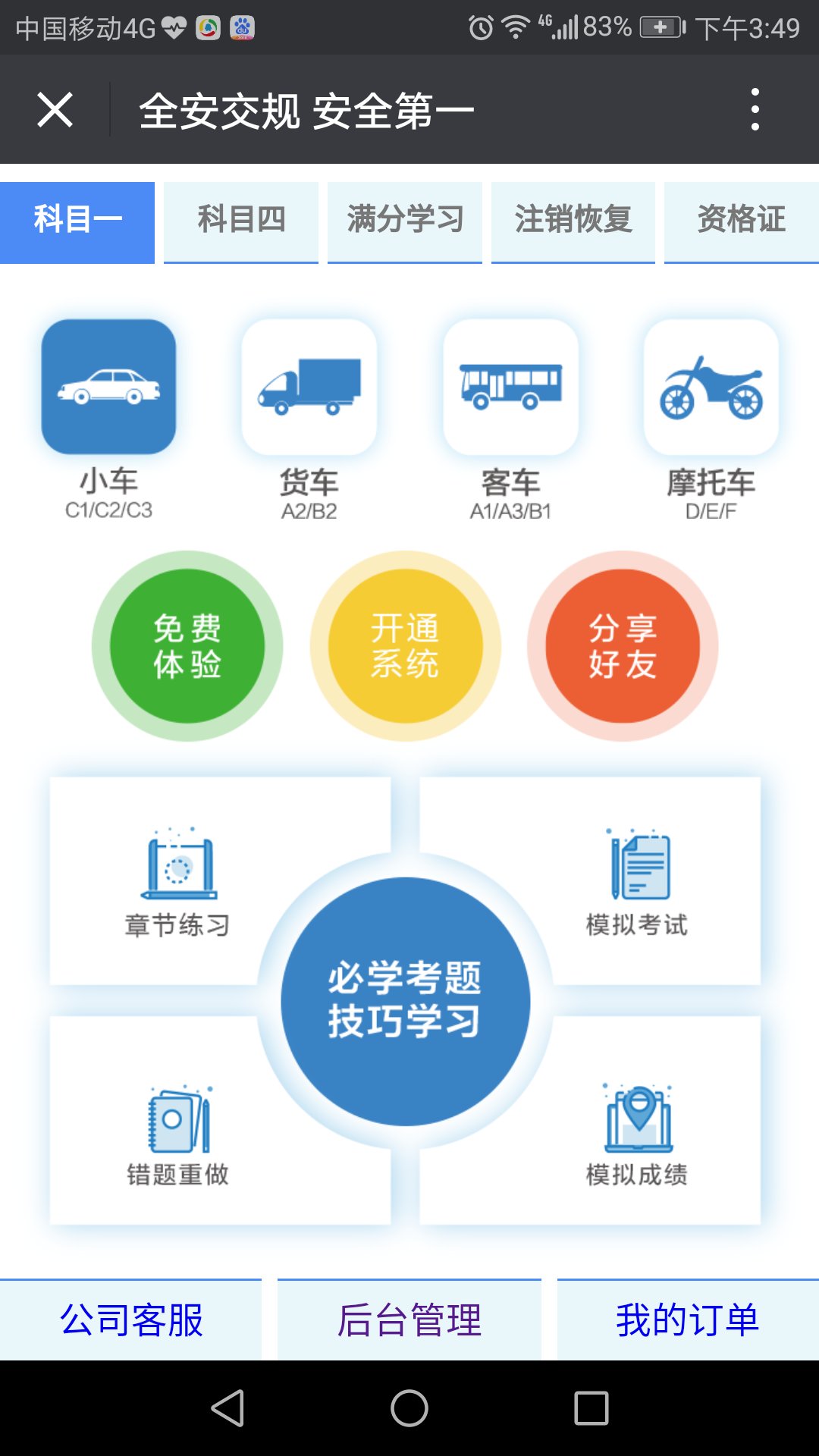This screenshot has width=819, height=1456.
Task: Switch to the 科目四 tab
Action: 241,221
